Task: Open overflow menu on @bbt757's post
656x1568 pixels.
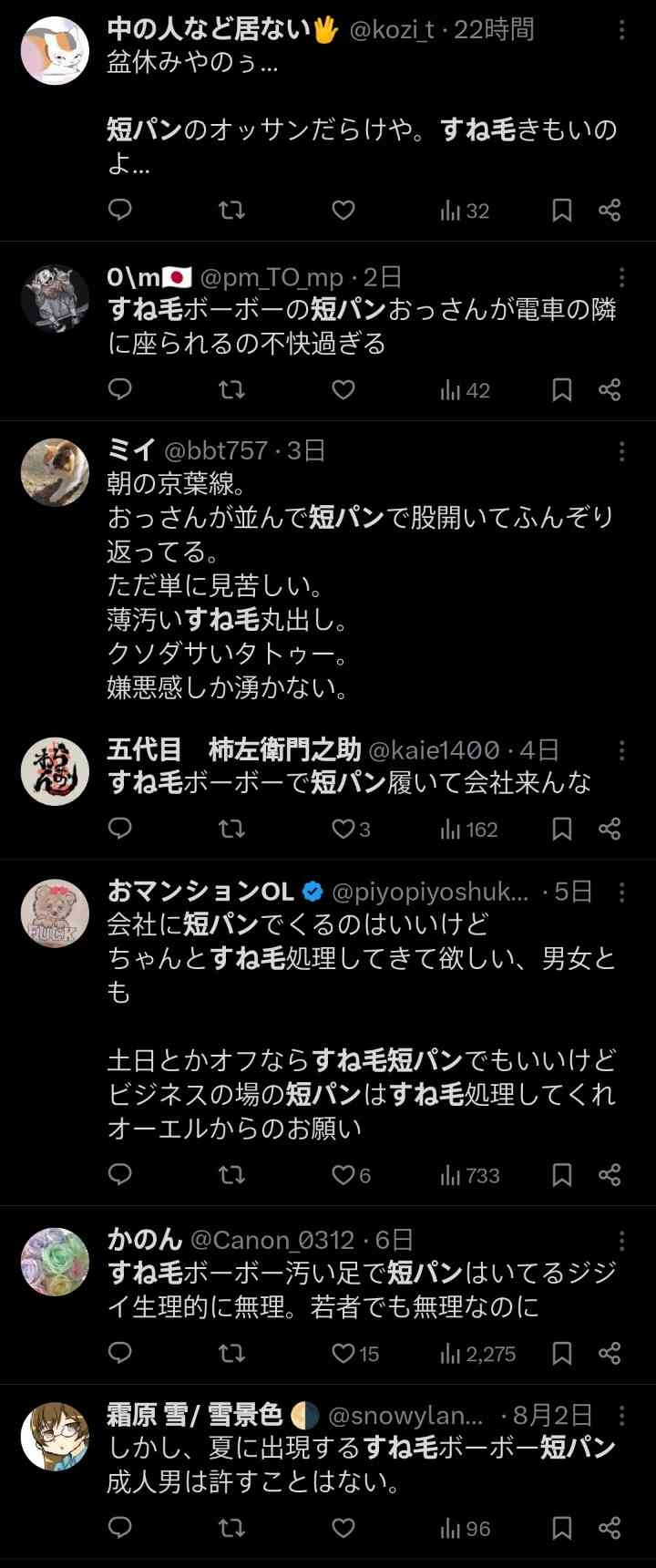Action: 622,450
